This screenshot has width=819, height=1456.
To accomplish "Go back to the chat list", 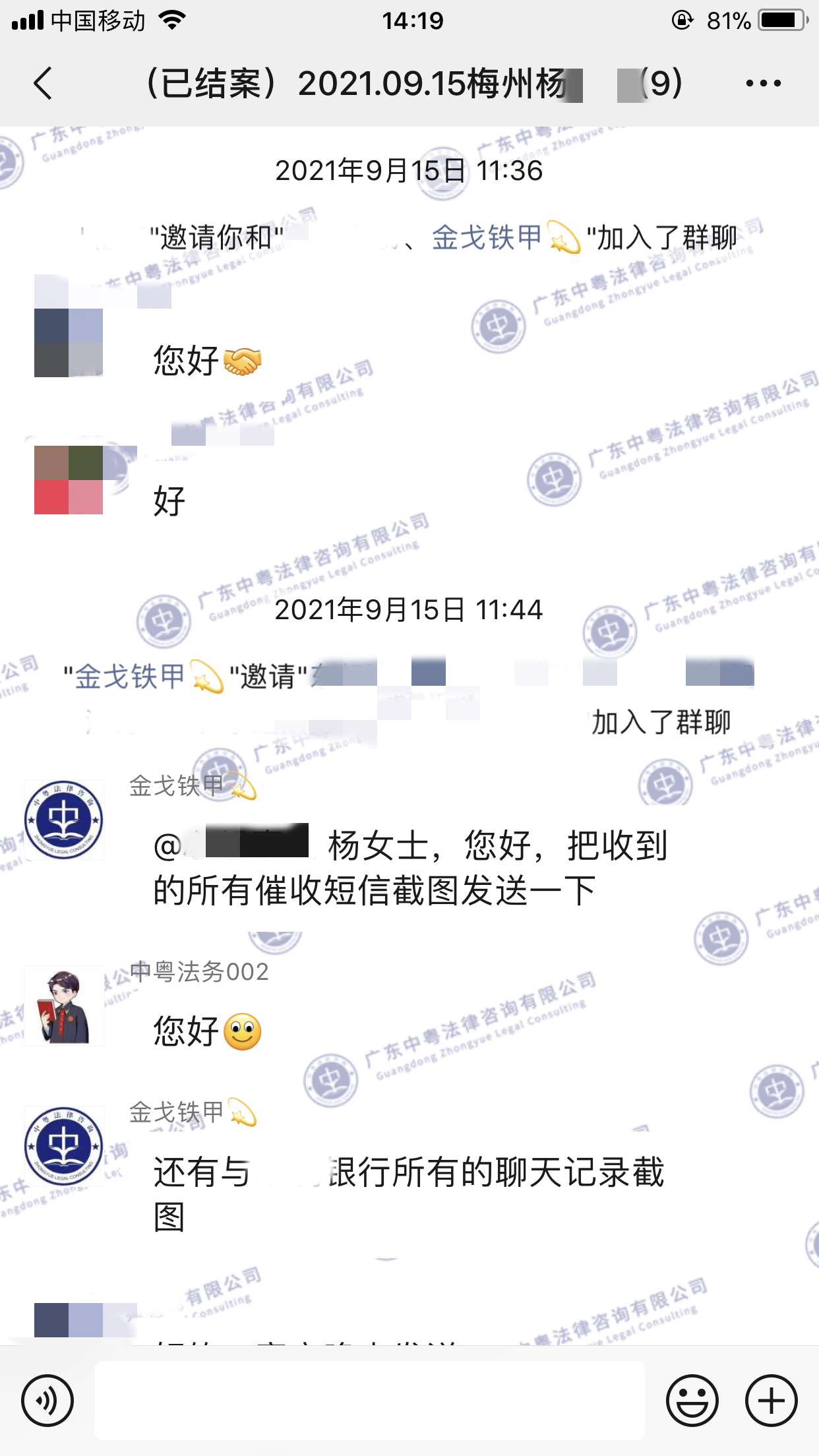I will pos(43,84).
